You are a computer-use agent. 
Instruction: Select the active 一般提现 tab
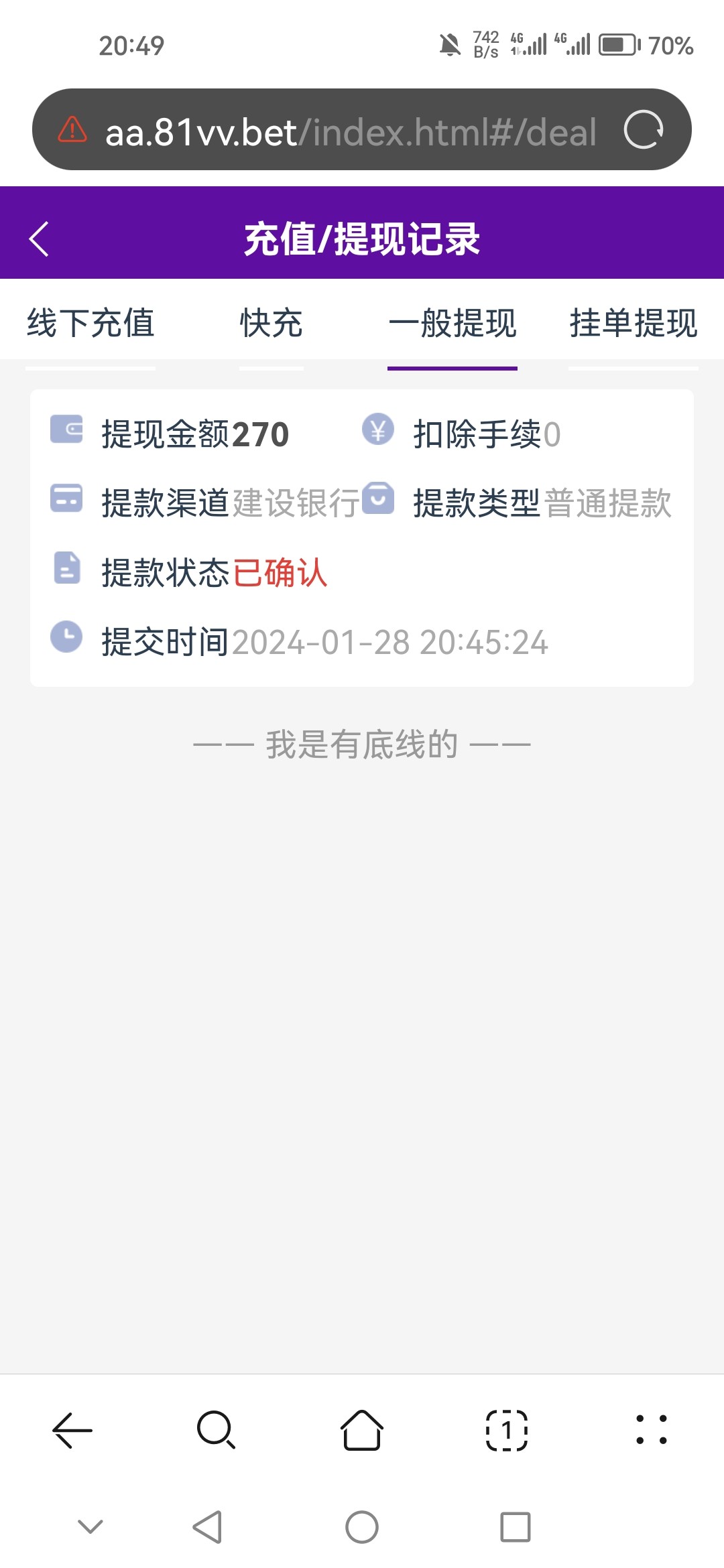452,324
